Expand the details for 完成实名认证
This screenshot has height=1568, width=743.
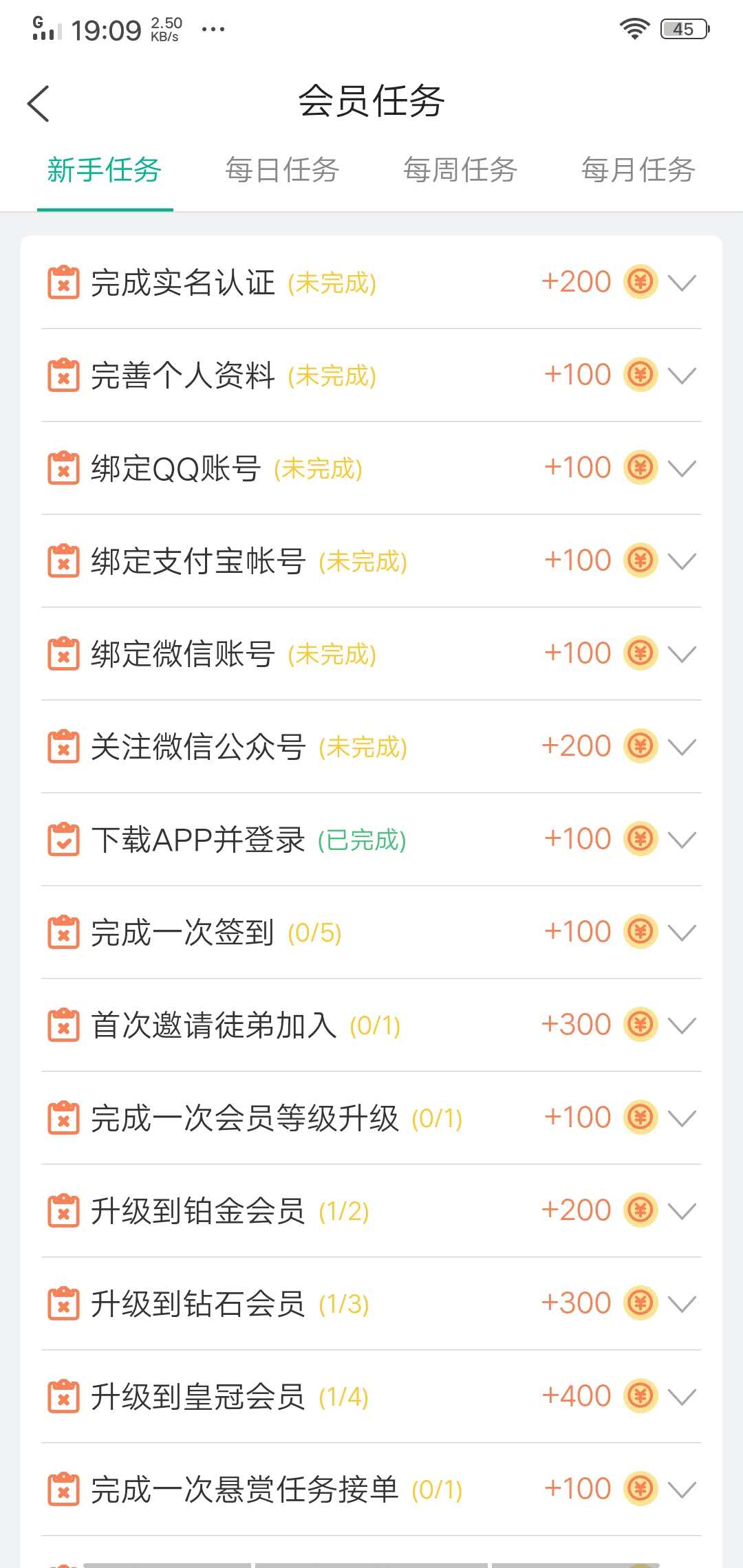click(682, 282)
